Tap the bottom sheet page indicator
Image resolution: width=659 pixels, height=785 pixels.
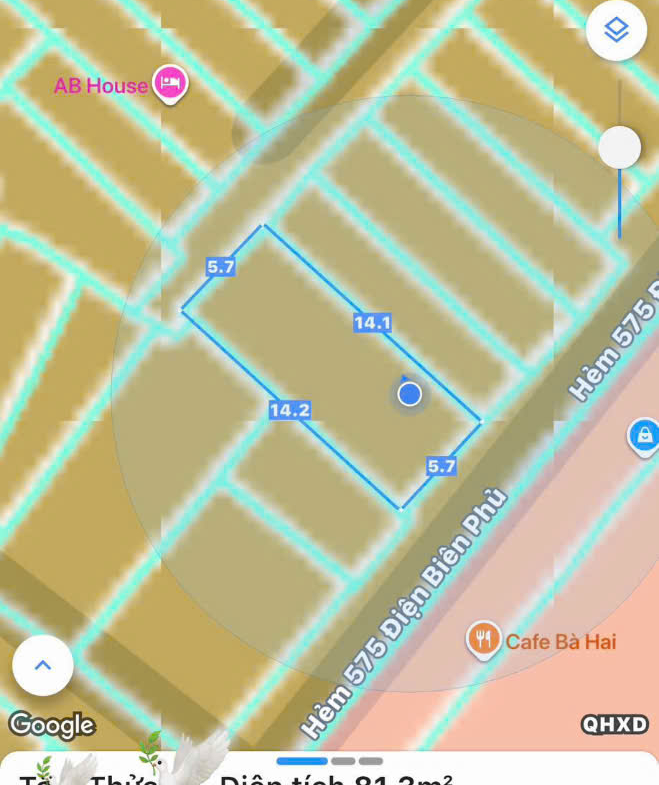[329, 761]
